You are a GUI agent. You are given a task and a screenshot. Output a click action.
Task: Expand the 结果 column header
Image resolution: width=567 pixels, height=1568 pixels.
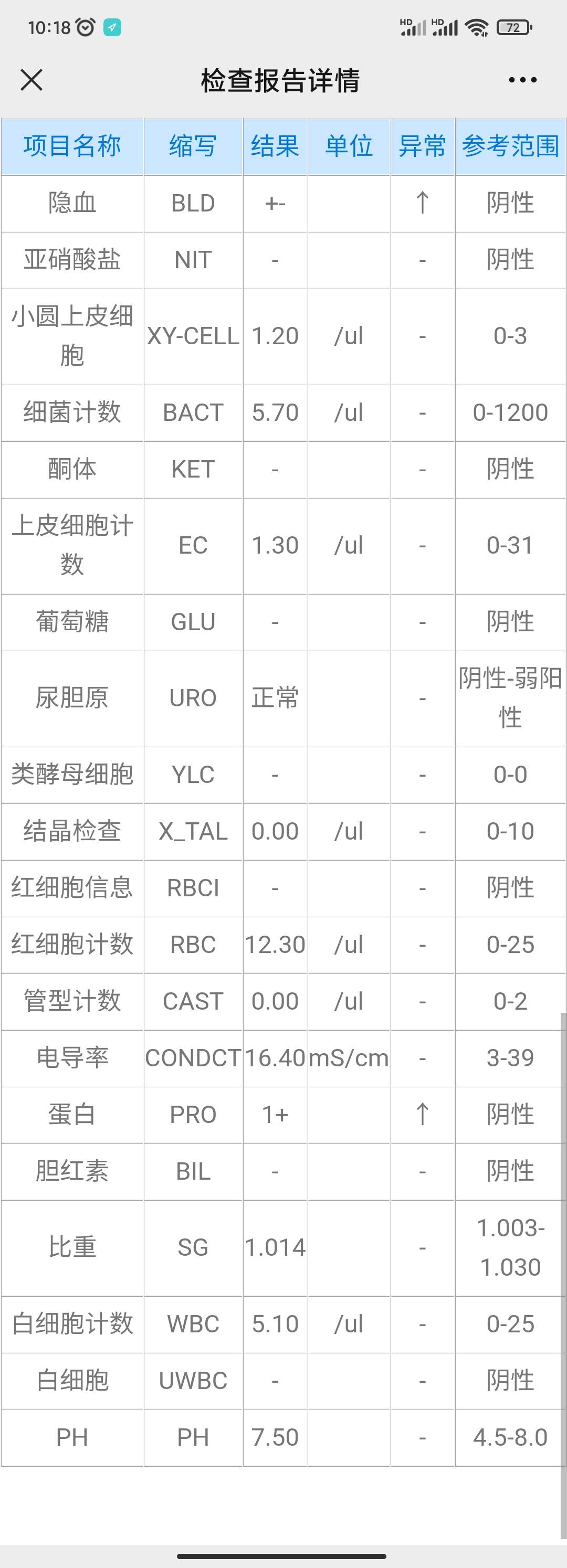click(275, 146)
